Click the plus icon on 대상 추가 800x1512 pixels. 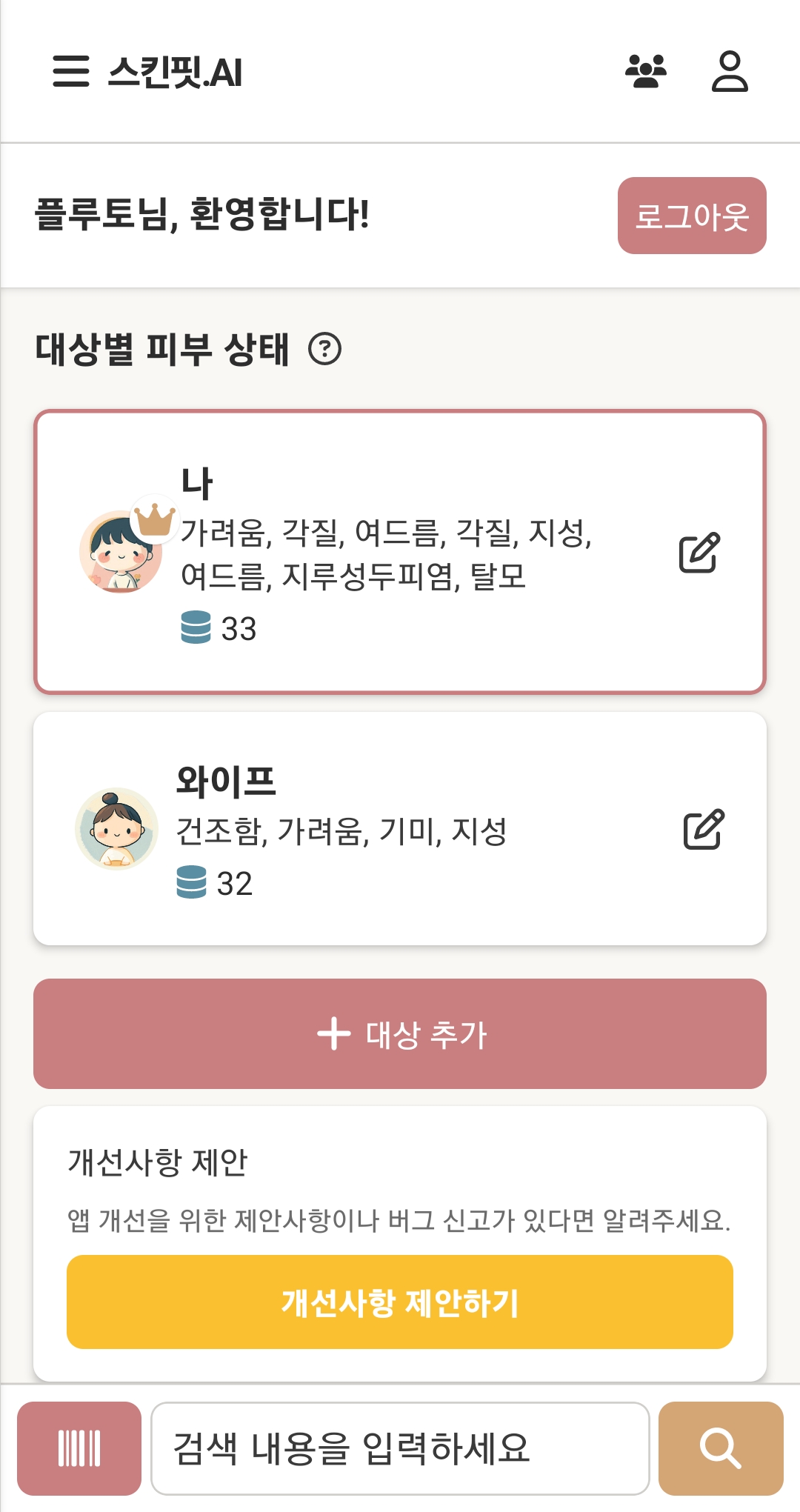coord(334,1034)
